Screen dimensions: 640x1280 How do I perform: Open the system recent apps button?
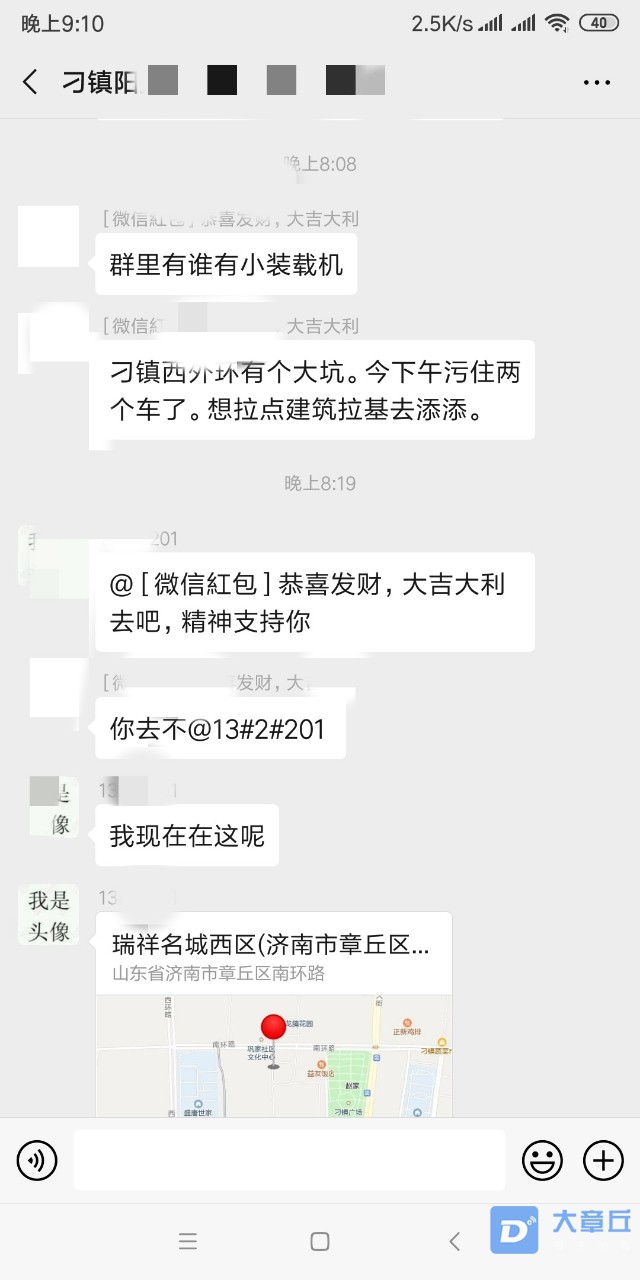[x=188, y=1242]
